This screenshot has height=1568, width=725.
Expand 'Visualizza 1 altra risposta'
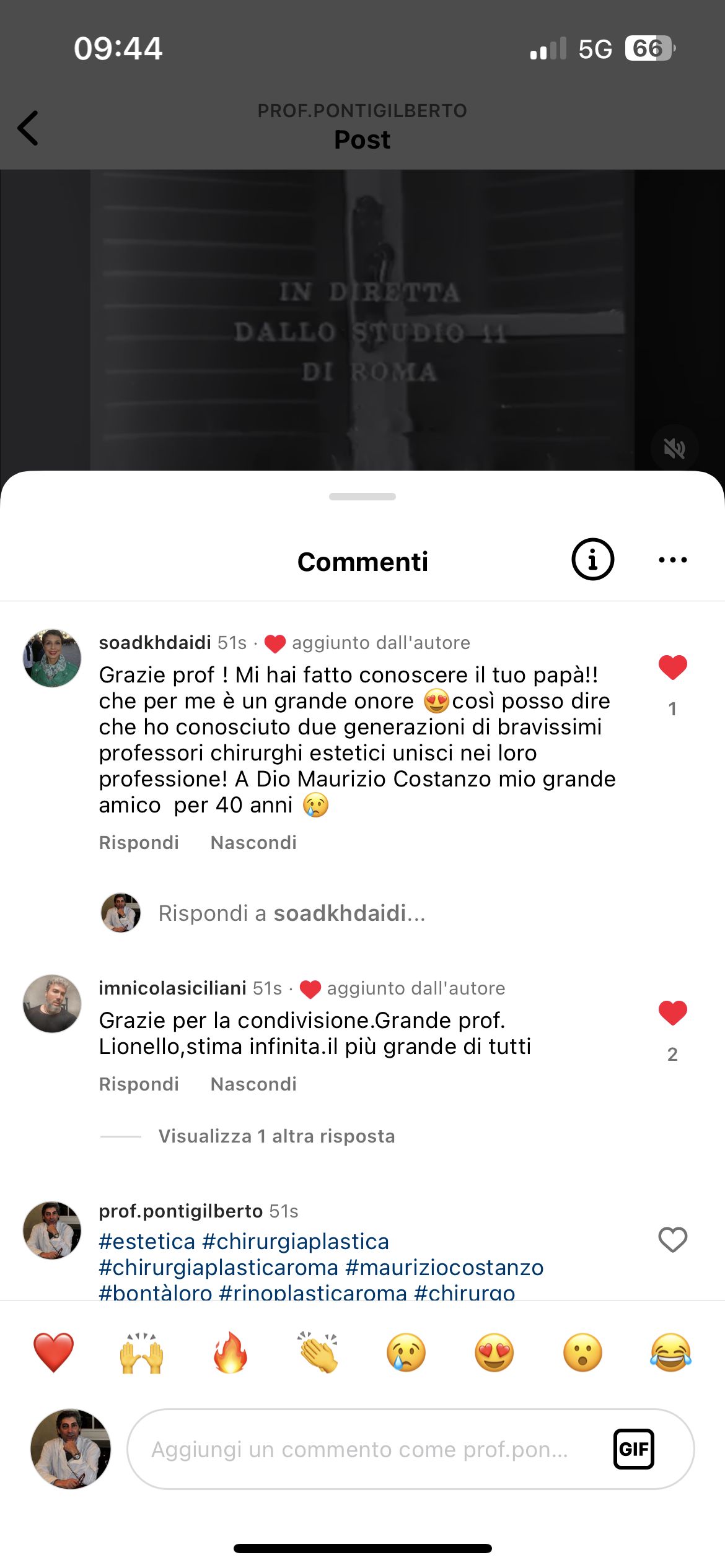[276, 1136]
